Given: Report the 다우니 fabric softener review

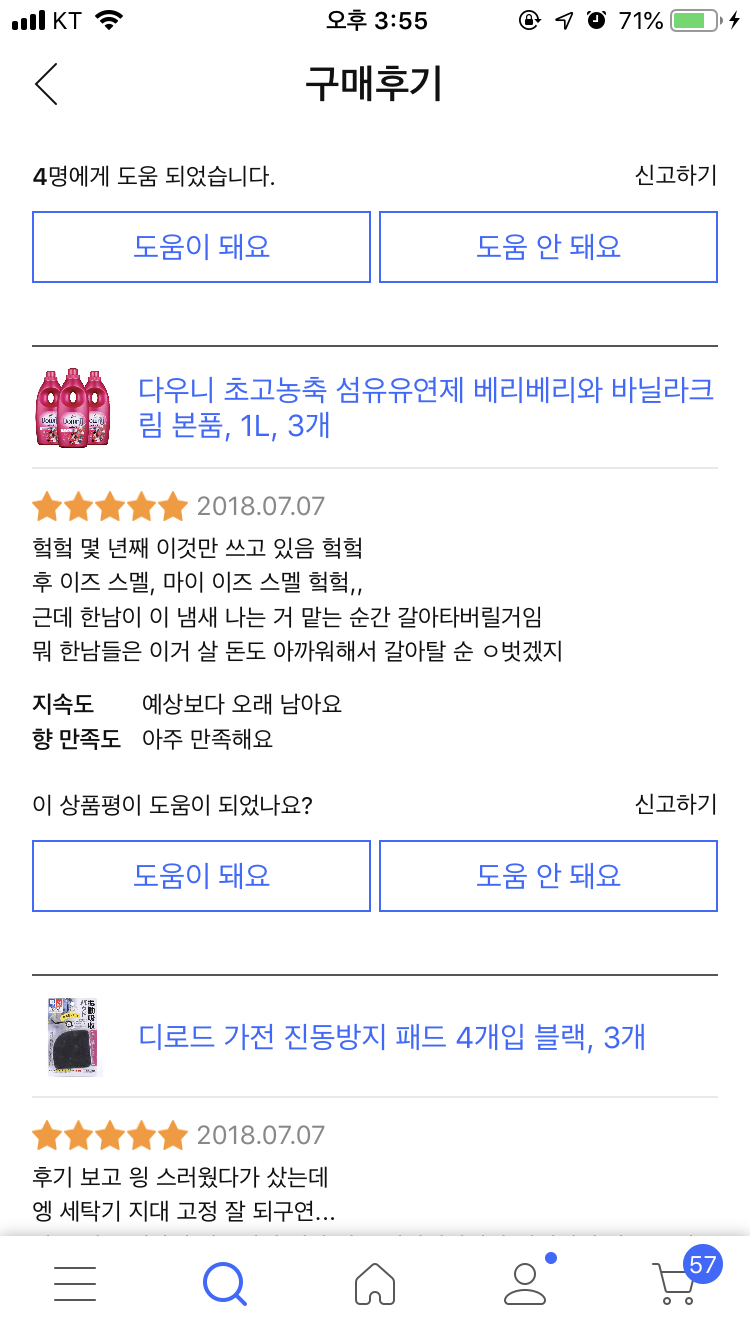Looking at the screenshot, I should (675, 804).
